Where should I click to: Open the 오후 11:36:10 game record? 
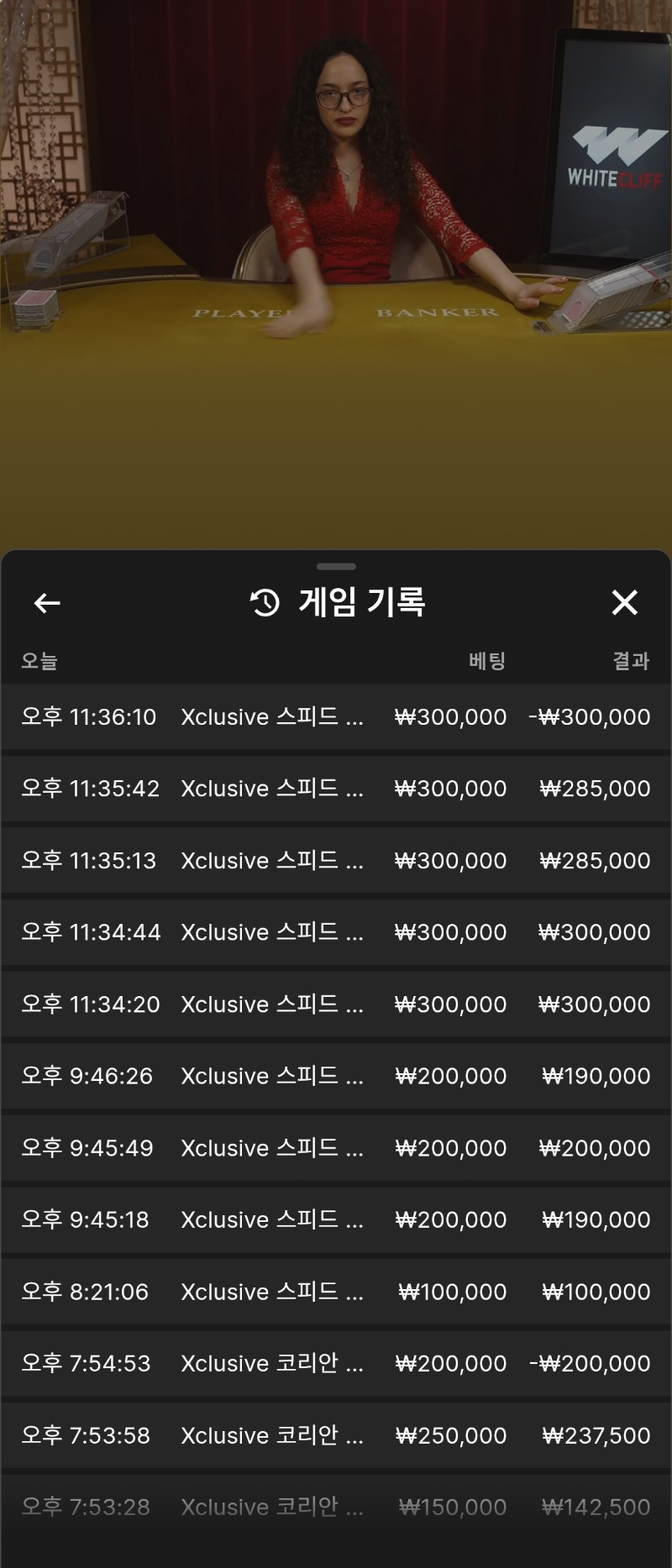click(x=336, y=717)
